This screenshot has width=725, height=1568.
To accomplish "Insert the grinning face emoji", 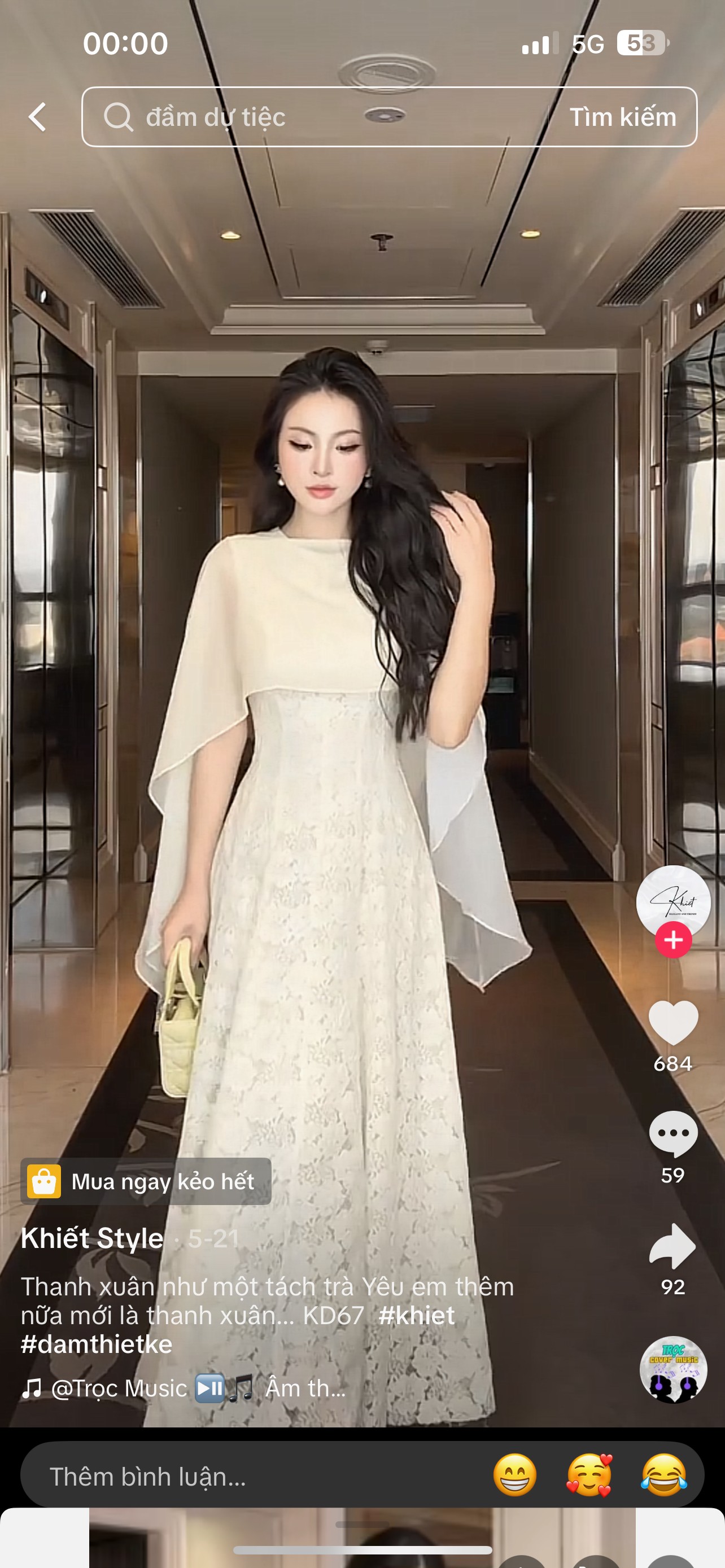I will tap(515, 1475).
